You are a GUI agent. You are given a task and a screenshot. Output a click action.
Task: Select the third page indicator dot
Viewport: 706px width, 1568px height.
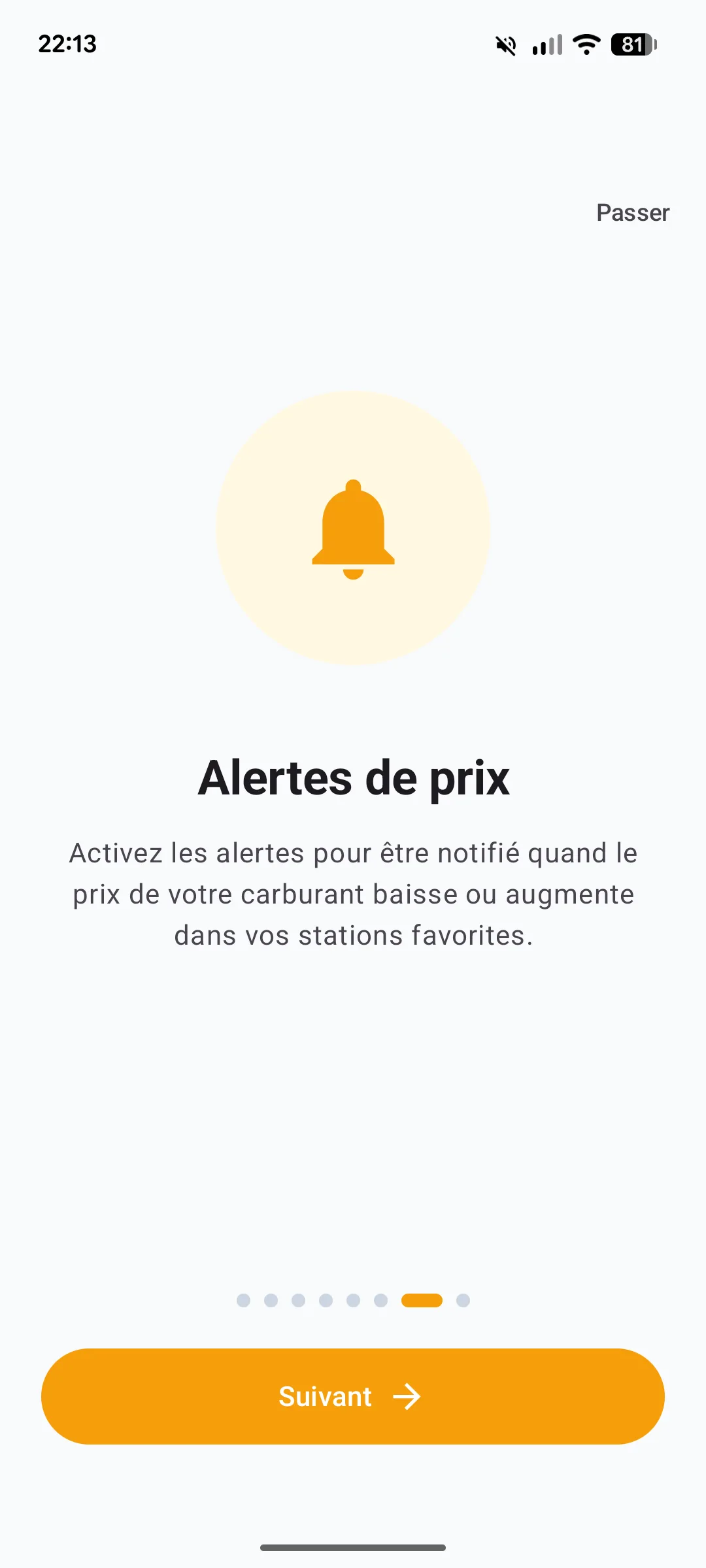coord(299,1300)
